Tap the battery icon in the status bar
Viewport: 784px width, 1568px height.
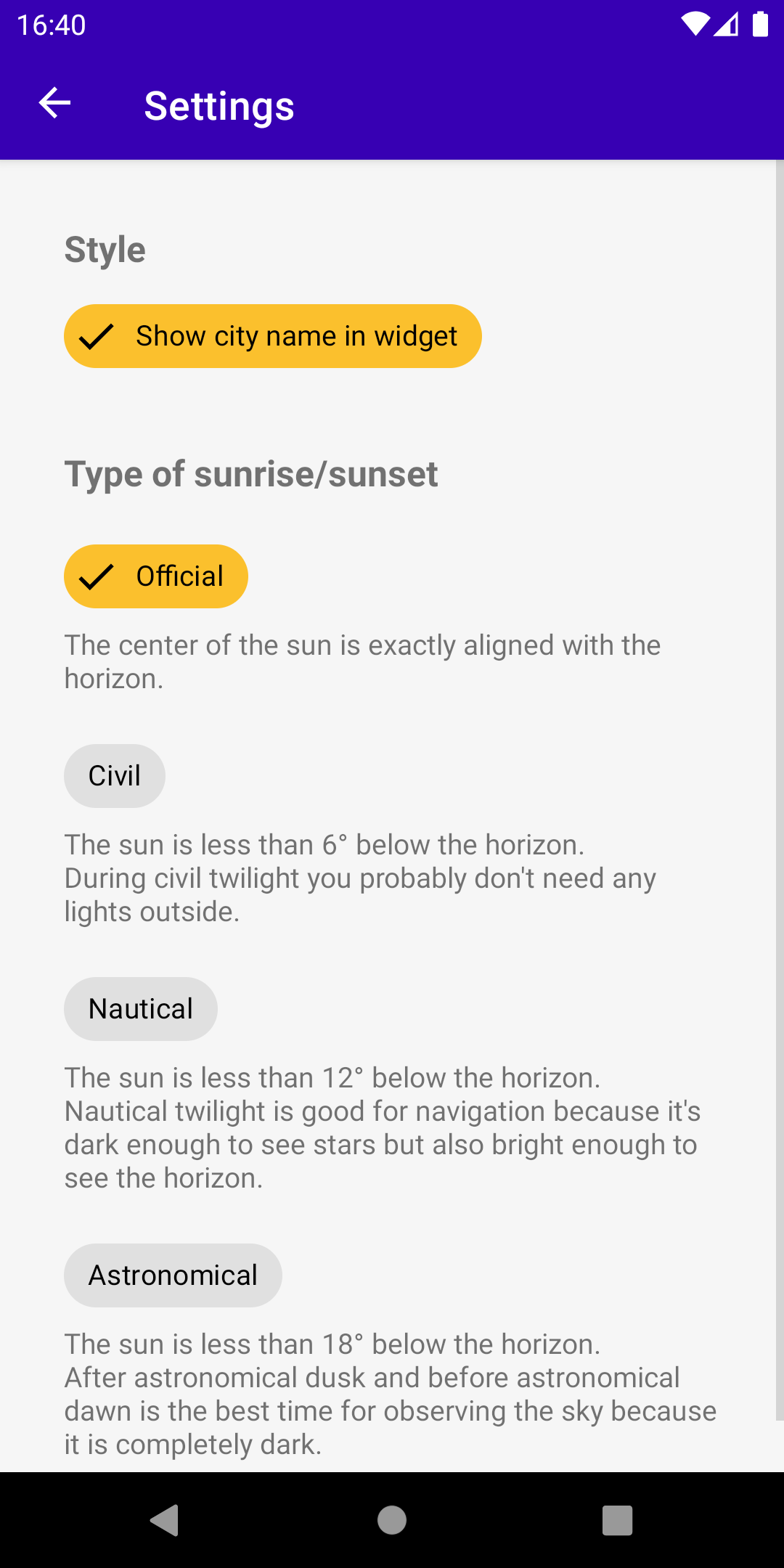click(759, 25)
